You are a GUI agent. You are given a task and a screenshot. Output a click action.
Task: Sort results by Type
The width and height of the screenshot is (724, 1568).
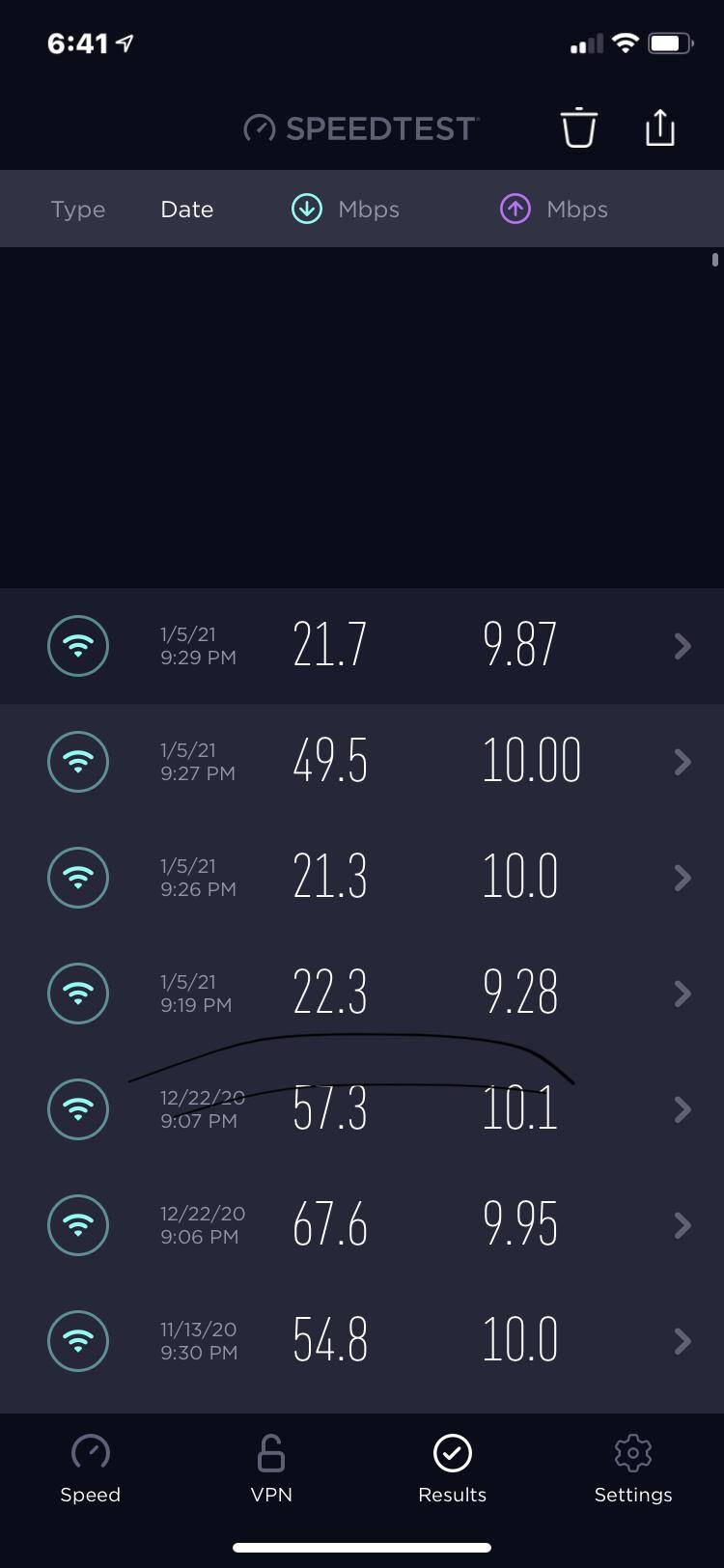coord(78,210)
